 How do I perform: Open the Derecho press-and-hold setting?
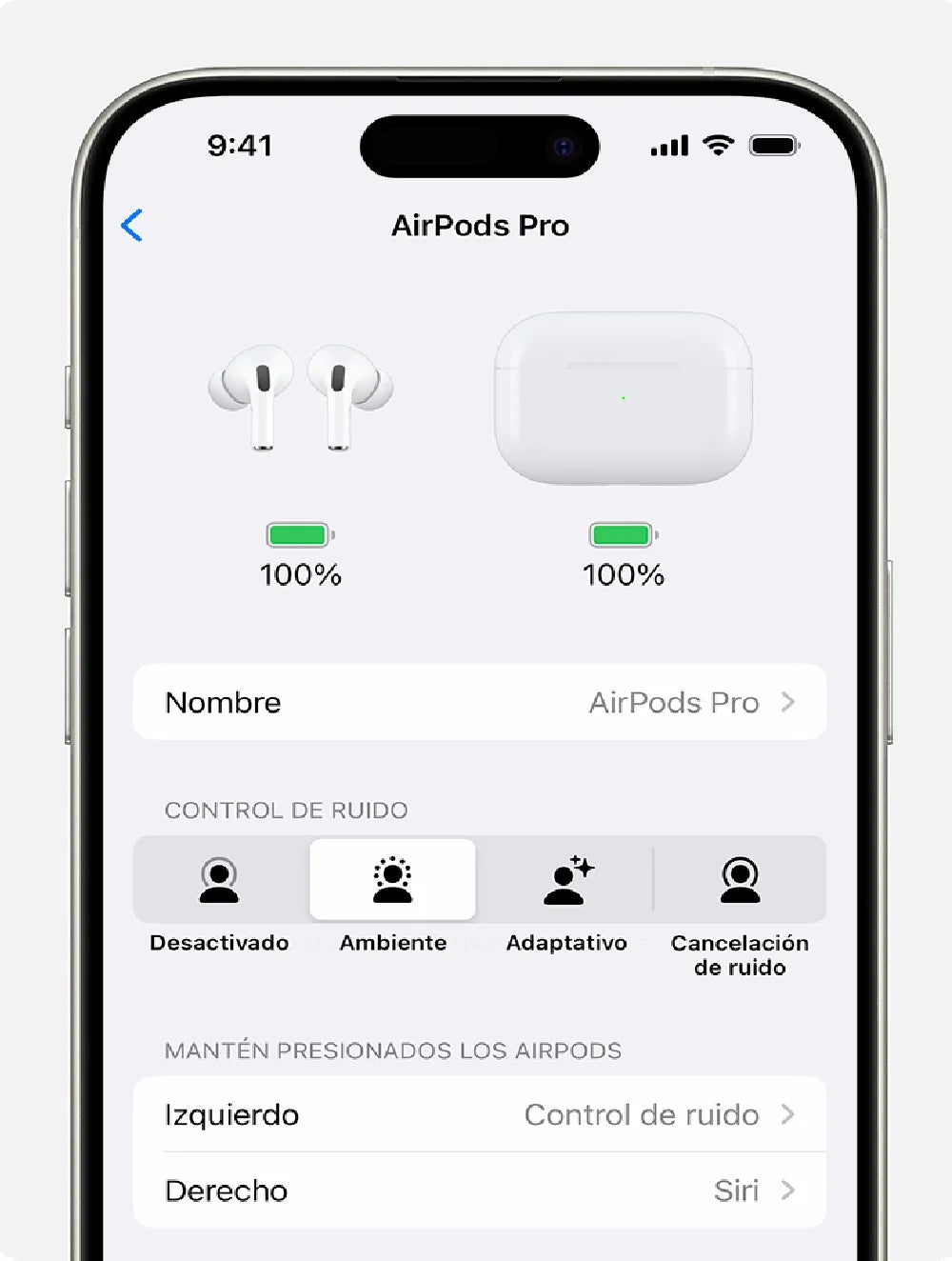tap(479, 1191)
